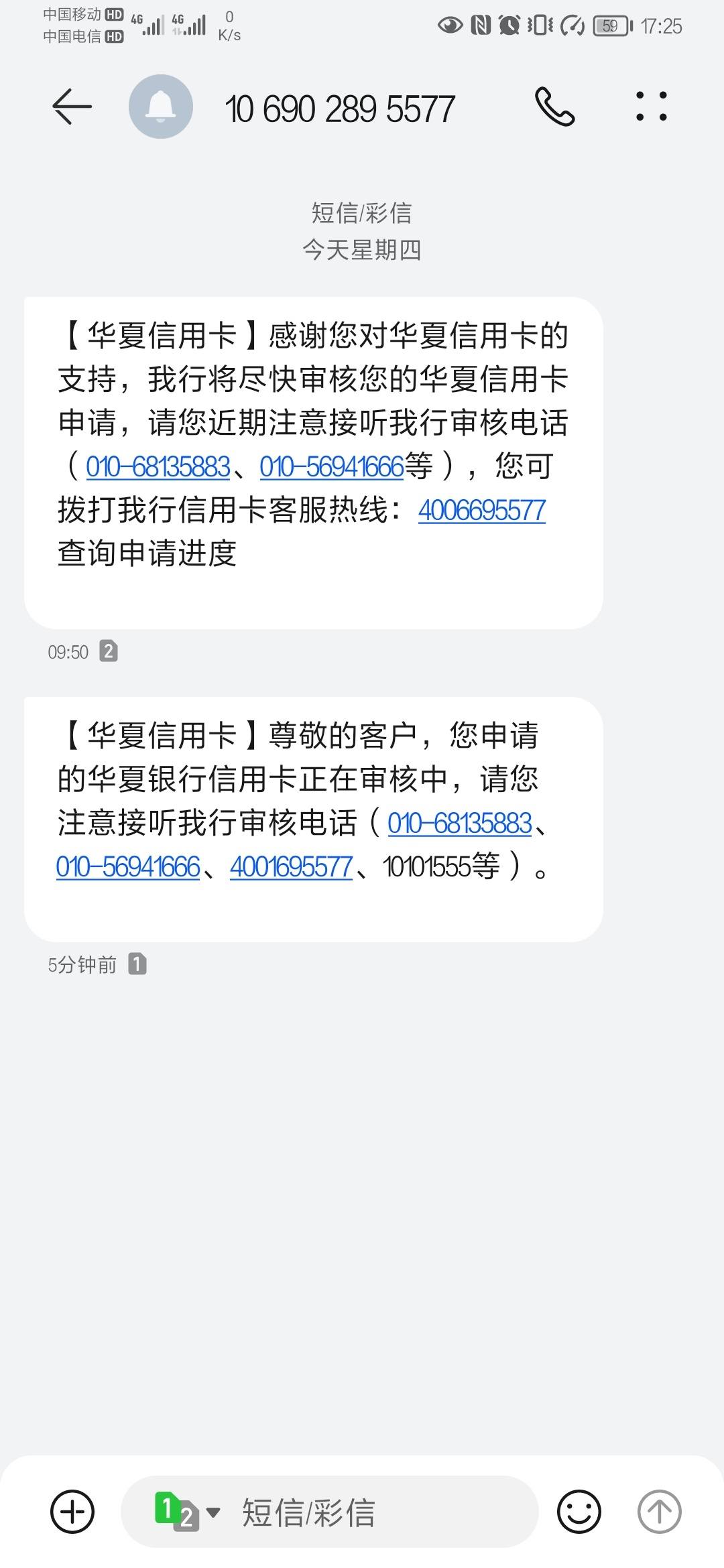The width and height of the screenshot is (724, 1568).
Task: Switch SIM card with the 1/2 selector
Action: tap(186, 1511)
